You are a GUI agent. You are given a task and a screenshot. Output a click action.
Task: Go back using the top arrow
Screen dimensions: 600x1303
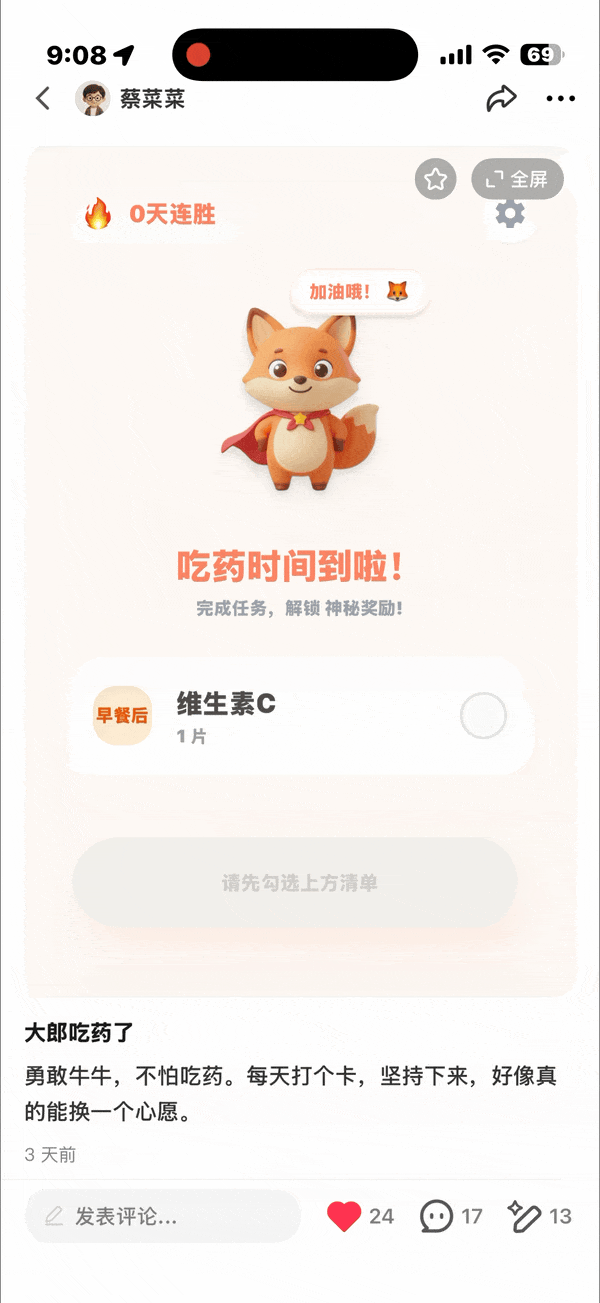42,98
